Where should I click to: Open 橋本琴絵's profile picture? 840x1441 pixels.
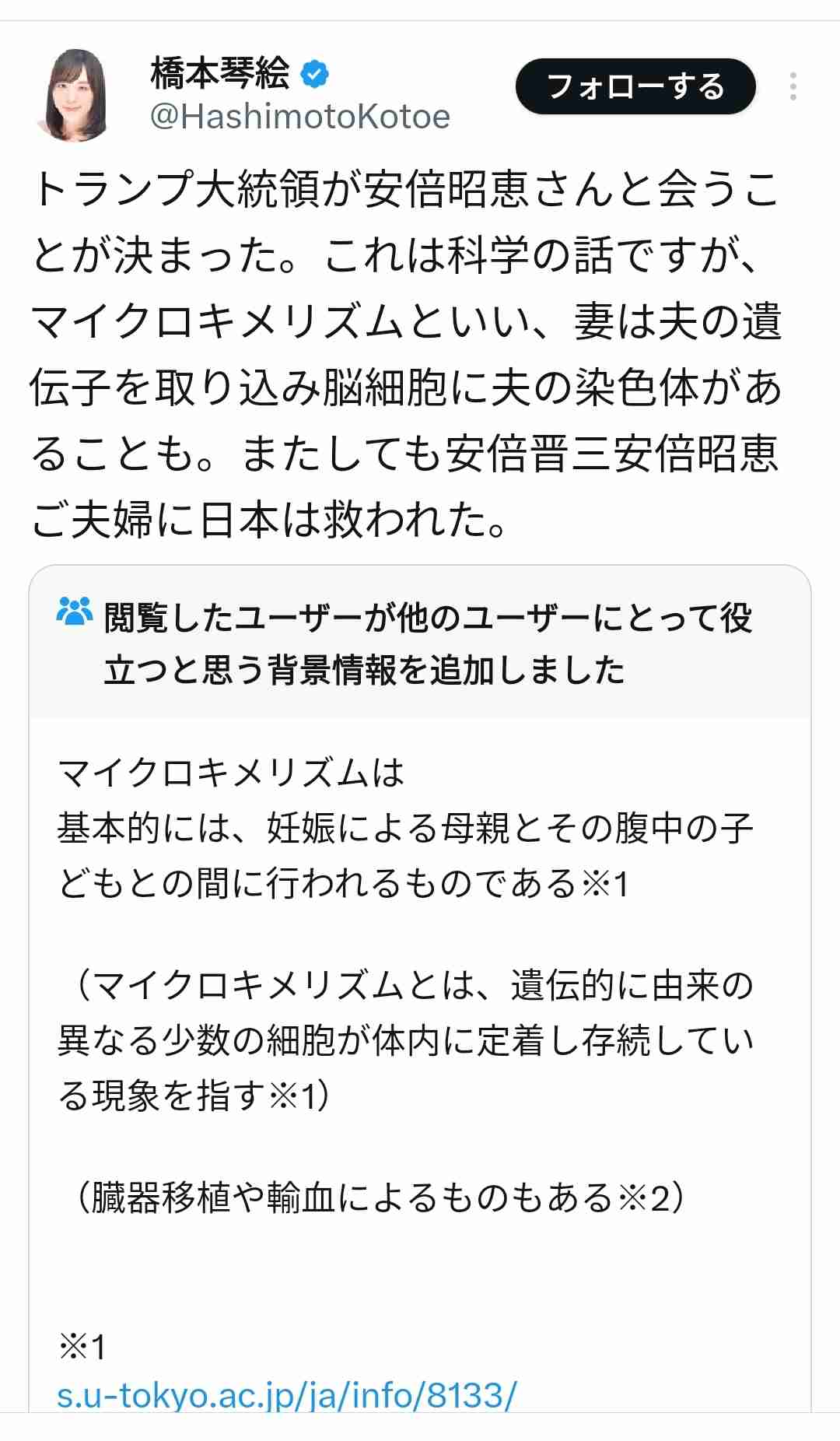tap(75, 96)
